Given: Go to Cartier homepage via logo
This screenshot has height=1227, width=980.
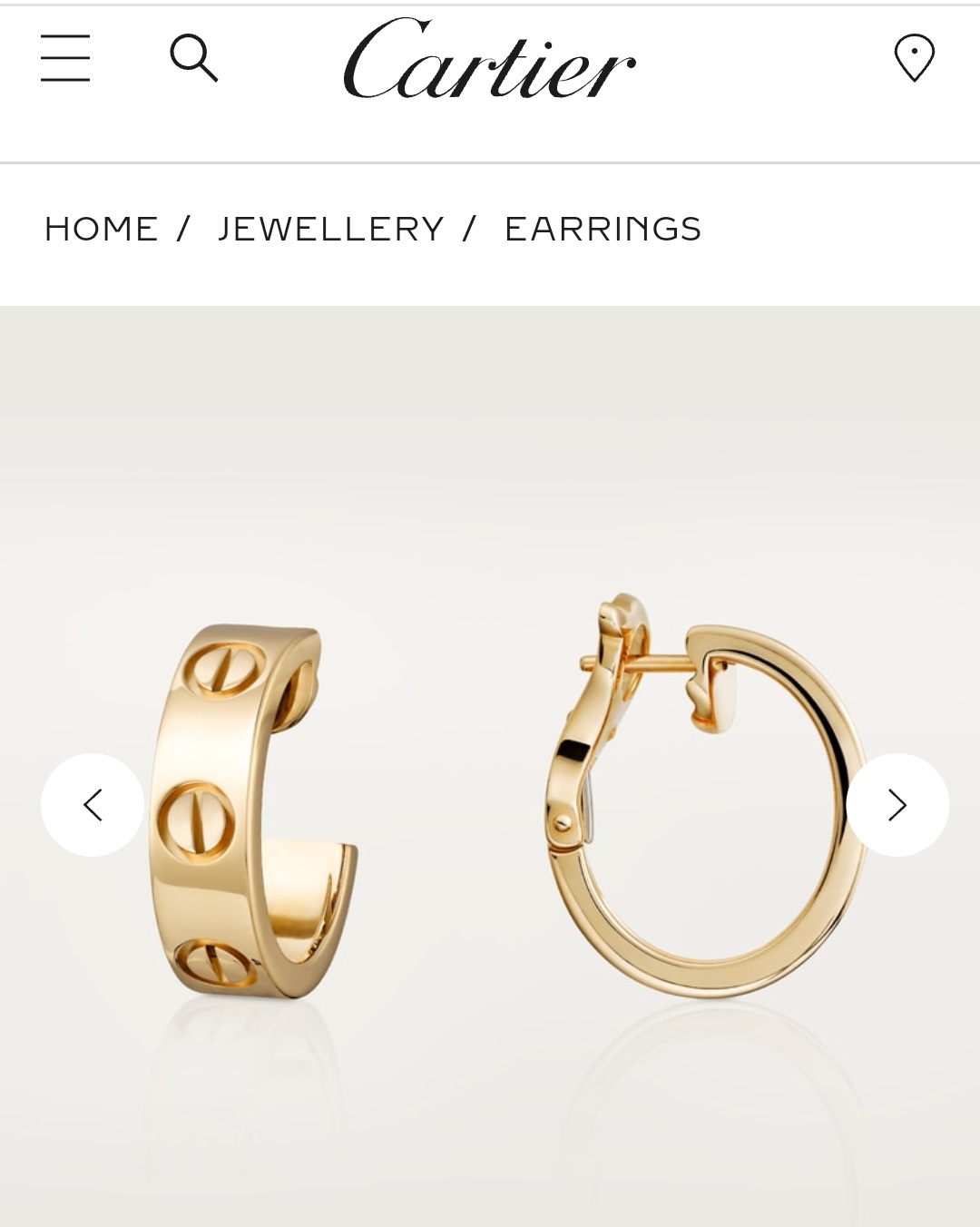Looking at the screenshot, I should pyautogui.click(x=489, y=60).
